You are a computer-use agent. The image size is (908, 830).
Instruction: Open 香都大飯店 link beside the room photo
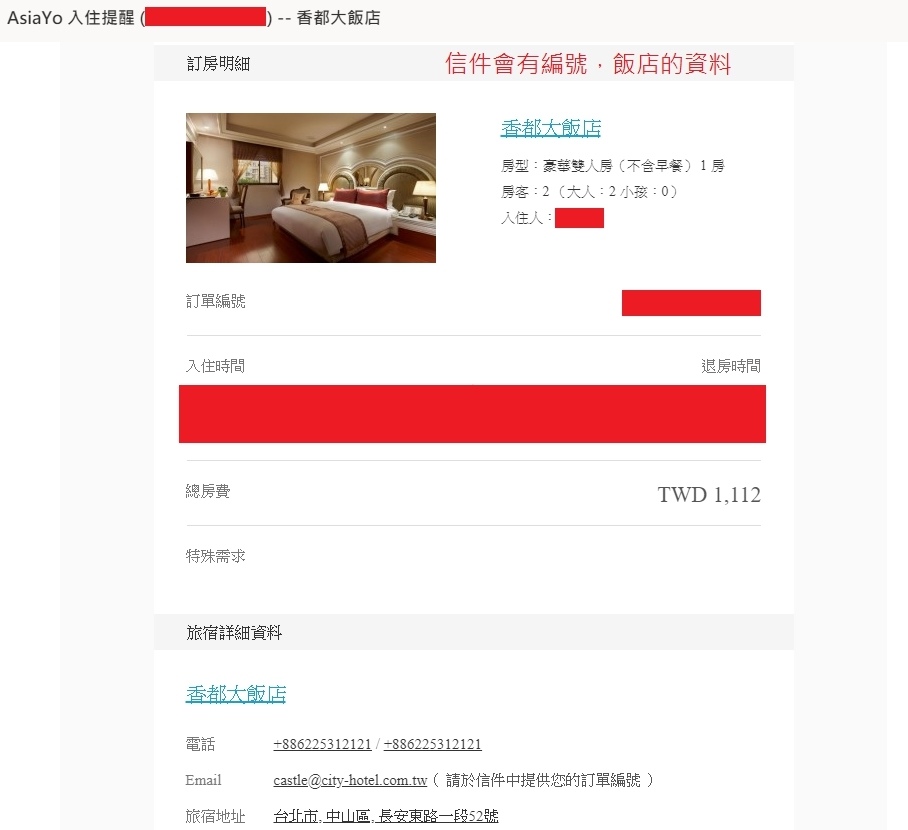(550, 129)
